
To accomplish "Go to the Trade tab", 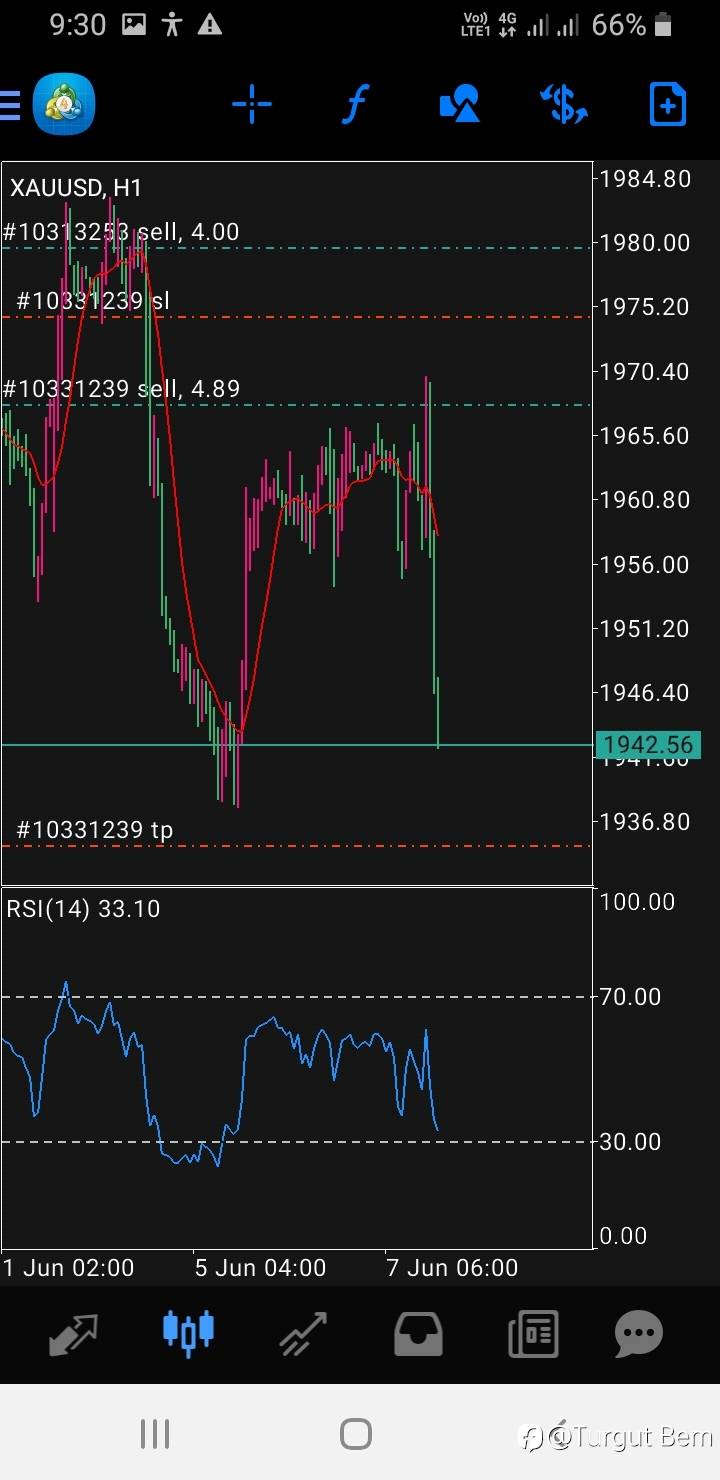I will tap(303, 1334).
